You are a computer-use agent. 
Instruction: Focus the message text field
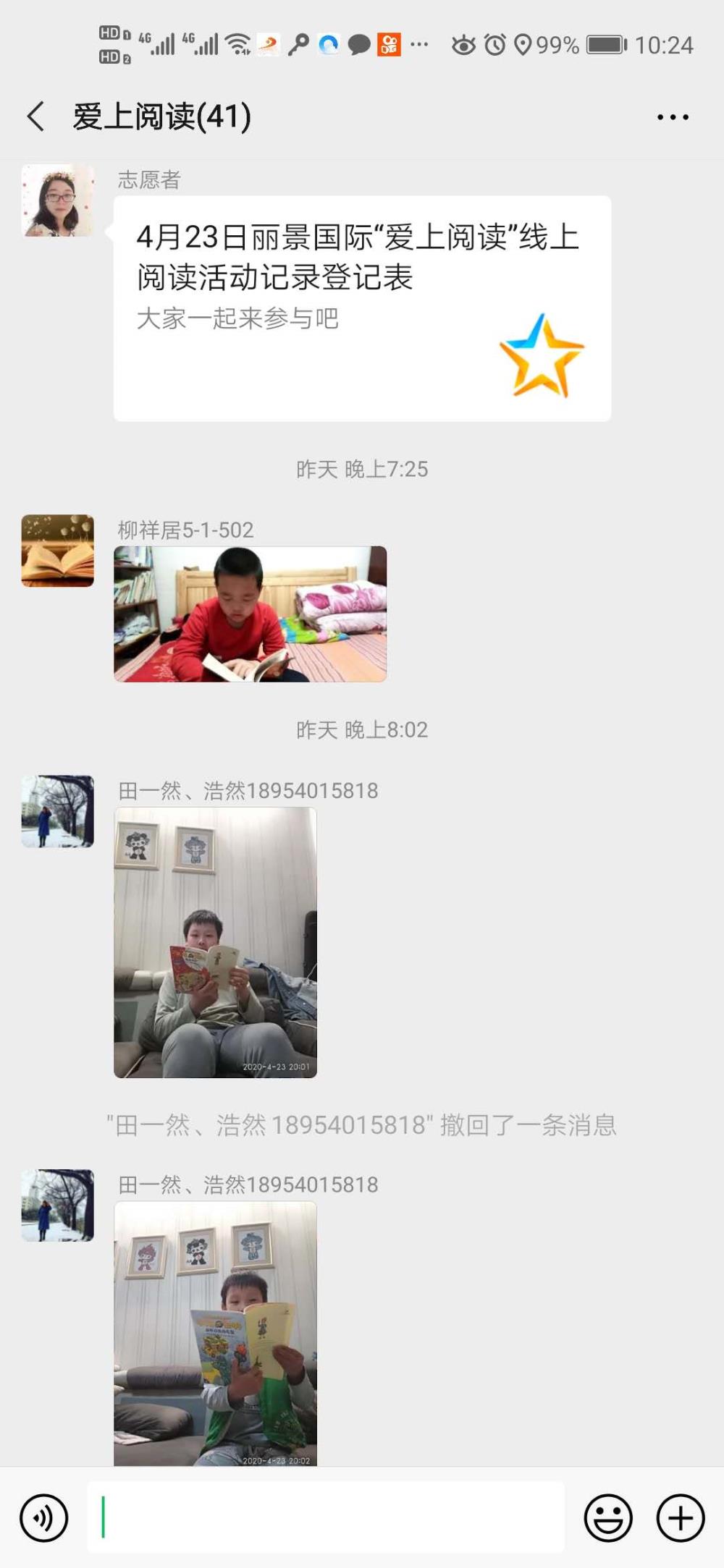click(x=326, y=1517)
